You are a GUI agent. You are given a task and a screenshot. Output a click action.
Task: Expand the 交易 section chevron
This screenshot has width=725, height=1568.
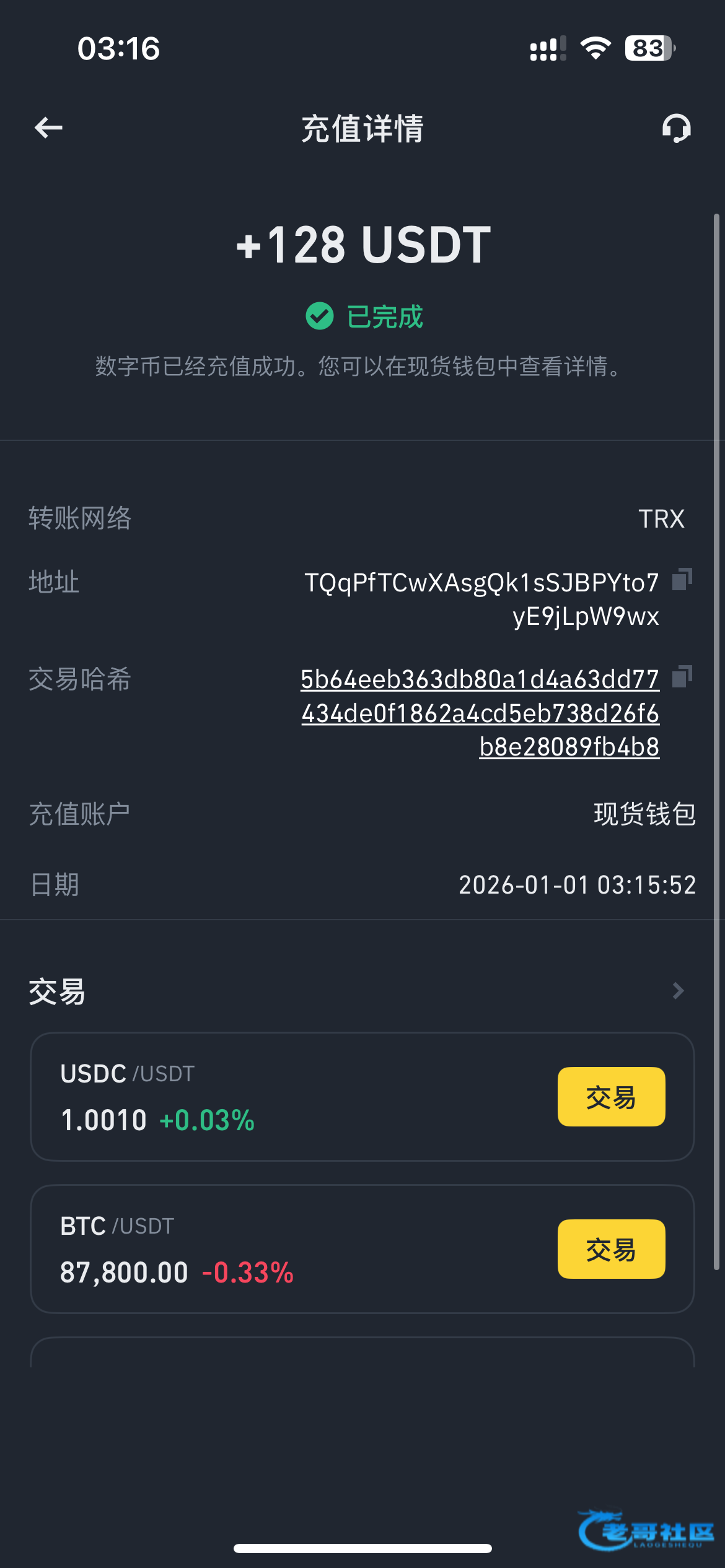tap(679, 991)
